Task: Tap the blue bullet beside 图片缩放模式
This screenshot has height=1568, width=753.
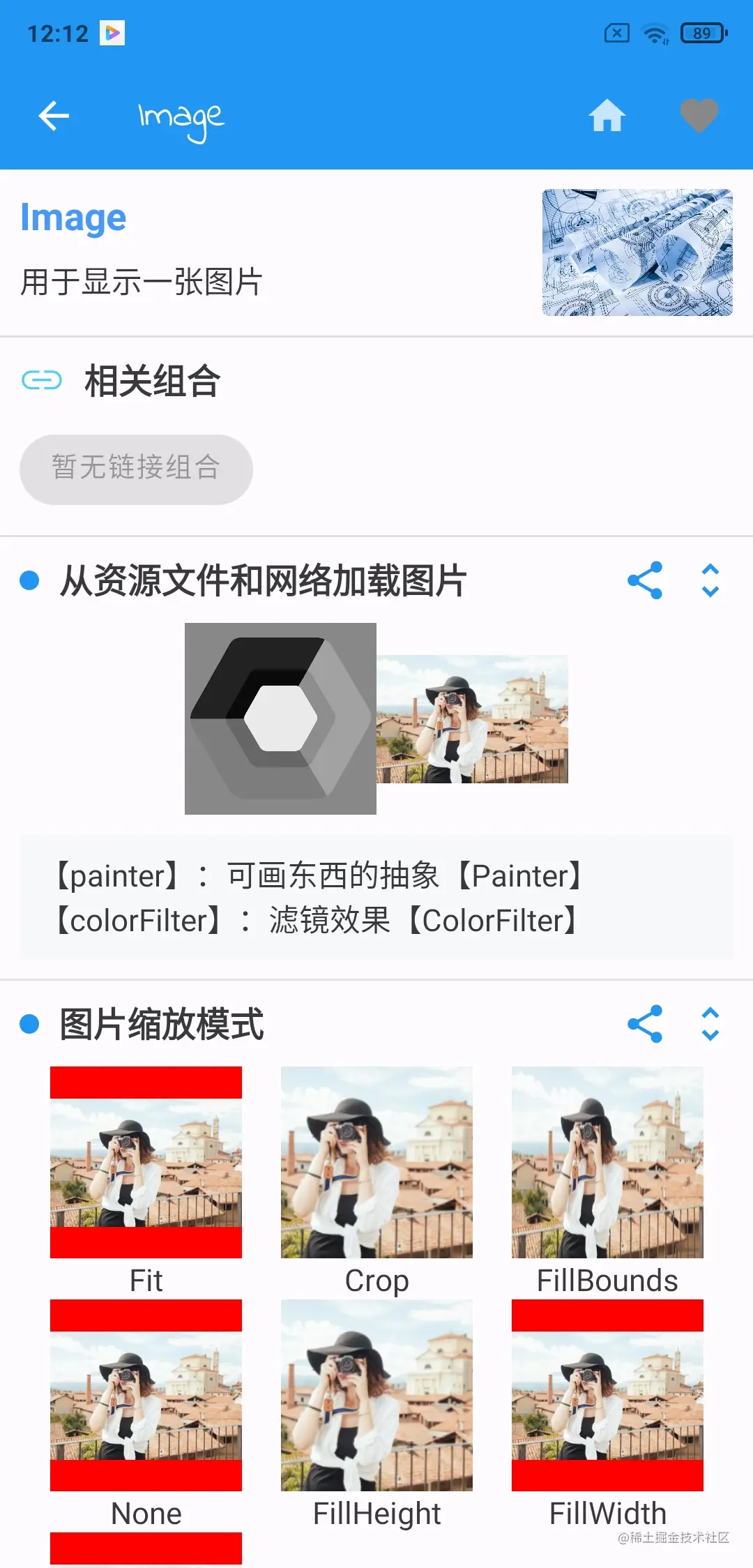Action: point(29,1026)
